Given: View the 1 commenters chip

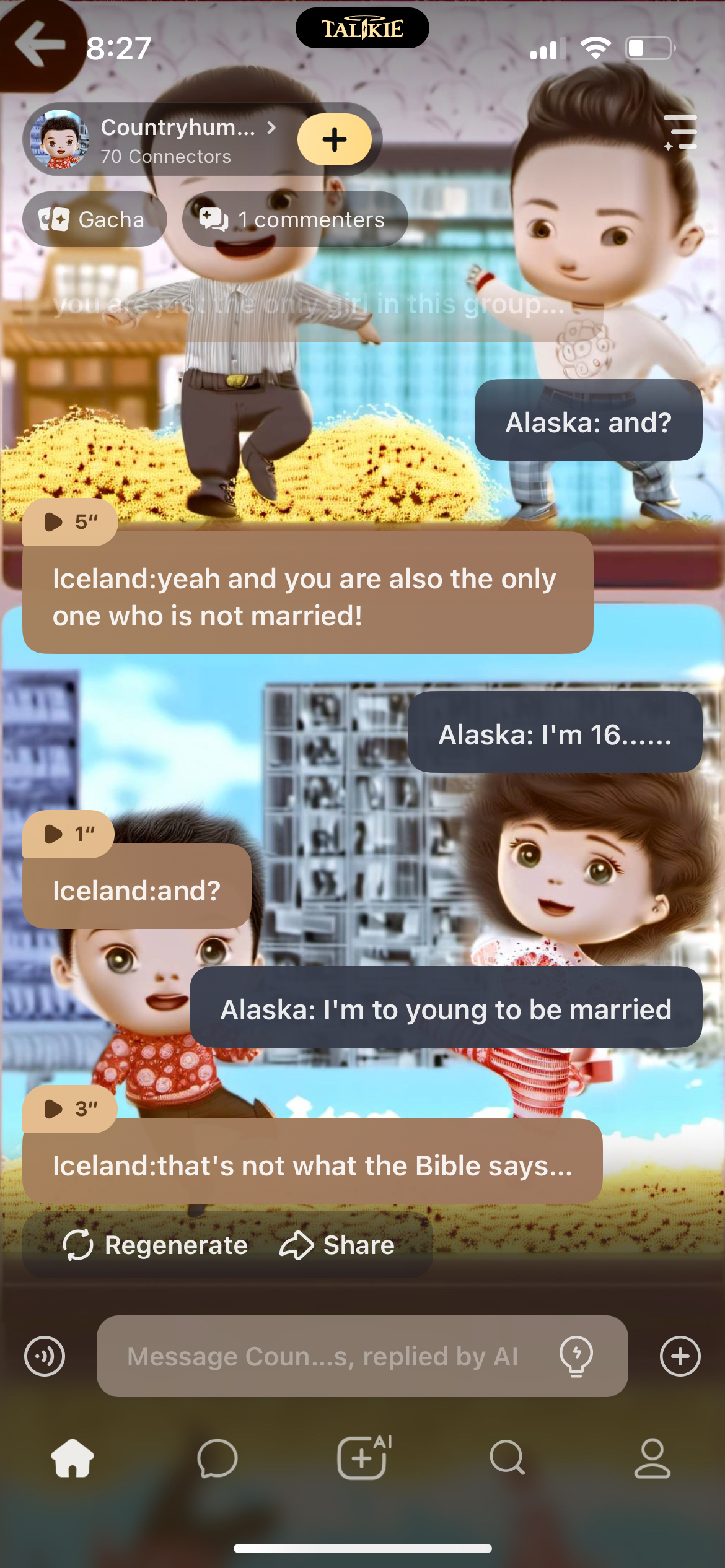Looking at the screenshot, I should coord(294,219).
